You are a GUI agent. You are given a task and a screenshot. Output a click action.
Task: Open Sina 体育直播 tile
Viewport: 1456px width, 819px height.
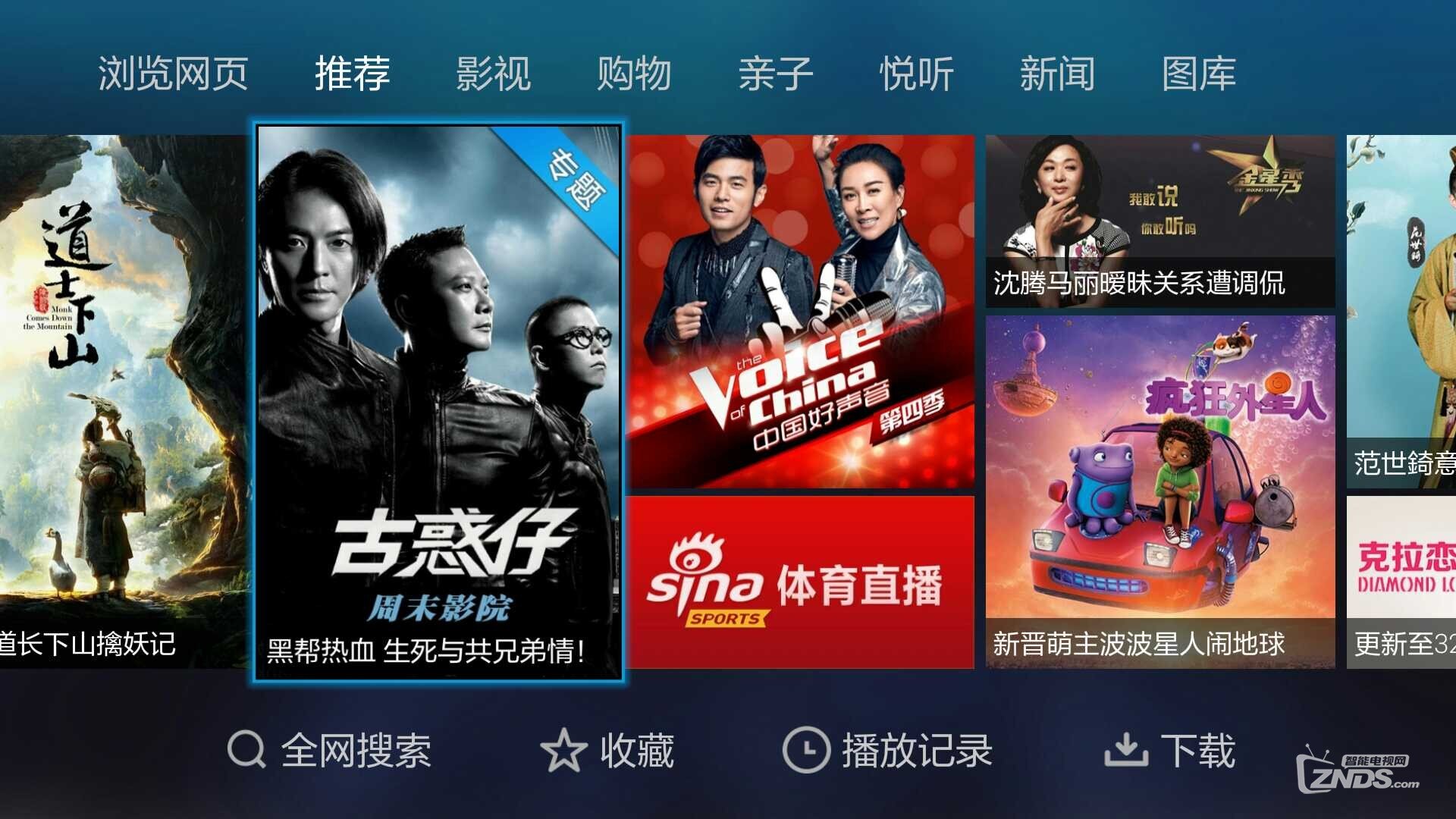800,582
